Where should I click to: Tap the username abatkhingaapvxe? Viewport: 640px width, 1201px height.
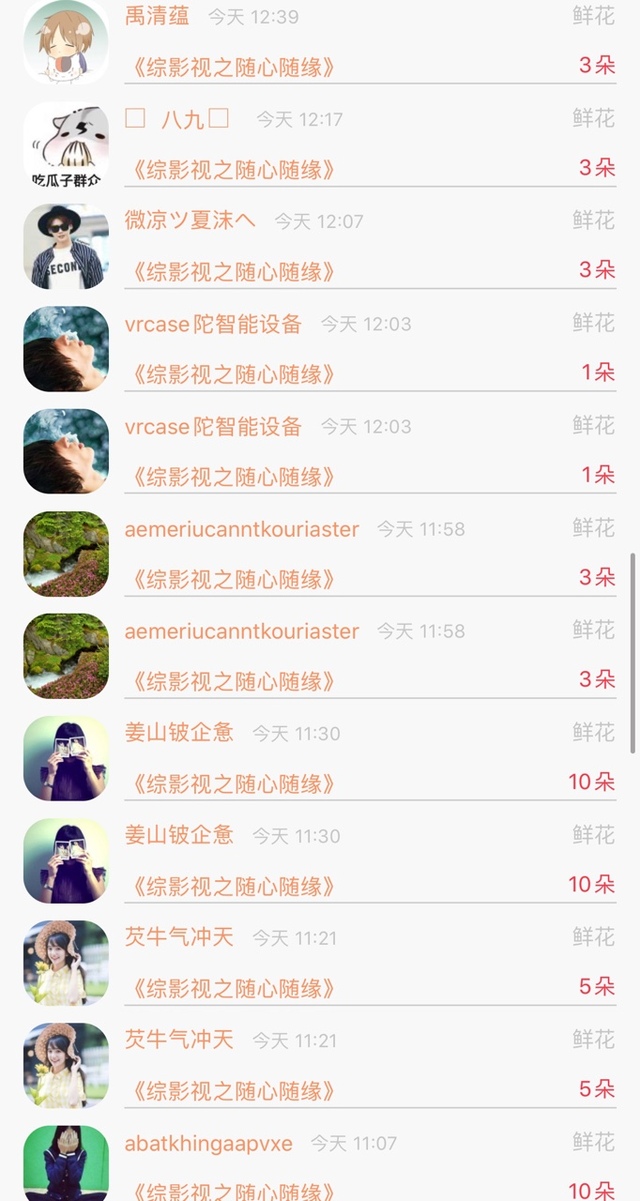[208, 1143]
